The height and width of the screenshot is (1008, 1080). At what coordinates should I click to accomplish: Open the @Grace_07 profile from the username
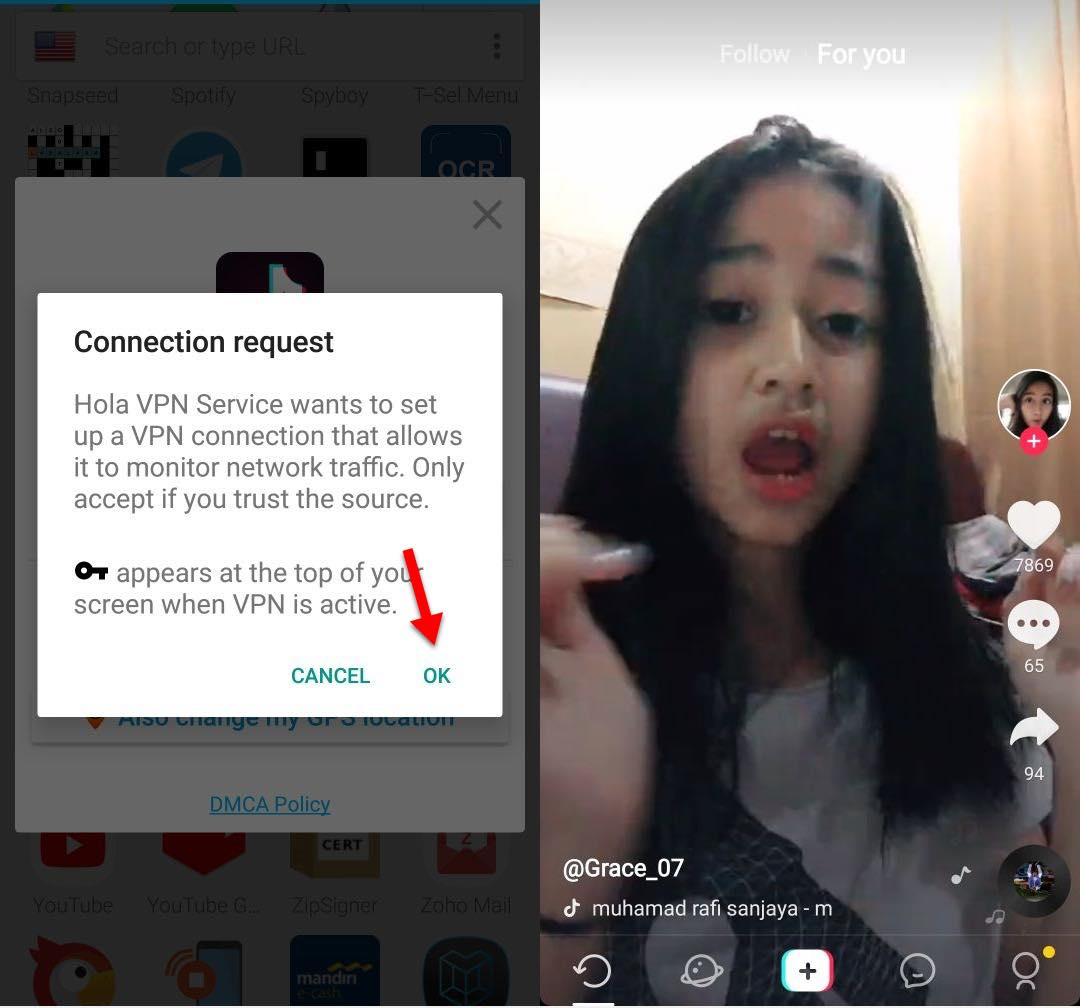click(623, 868)
